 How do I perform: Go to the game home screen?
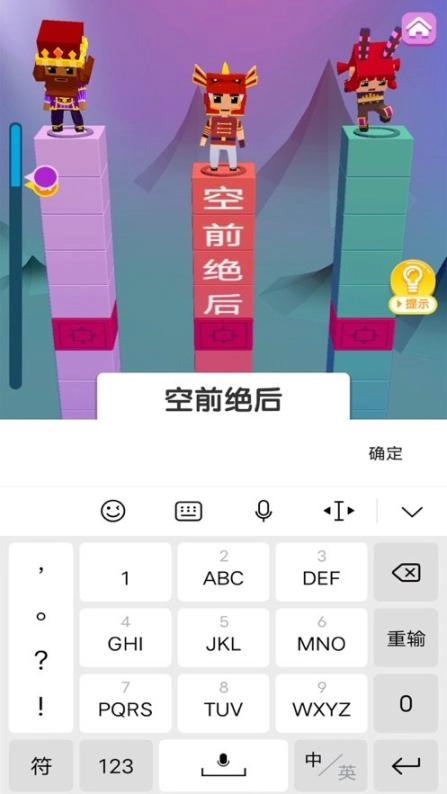[419, 28]
